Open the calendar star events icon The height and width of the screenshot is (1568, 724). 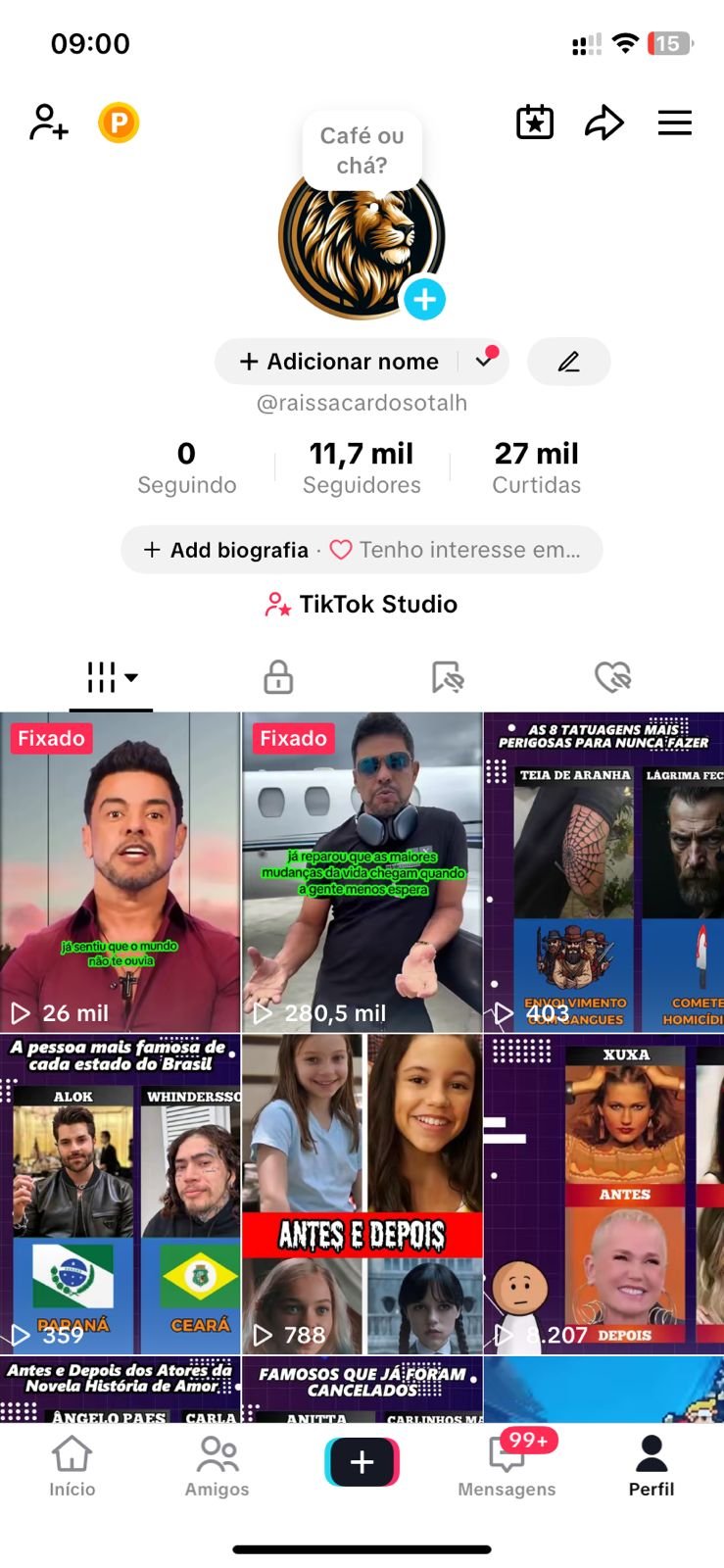coord(535,122)
